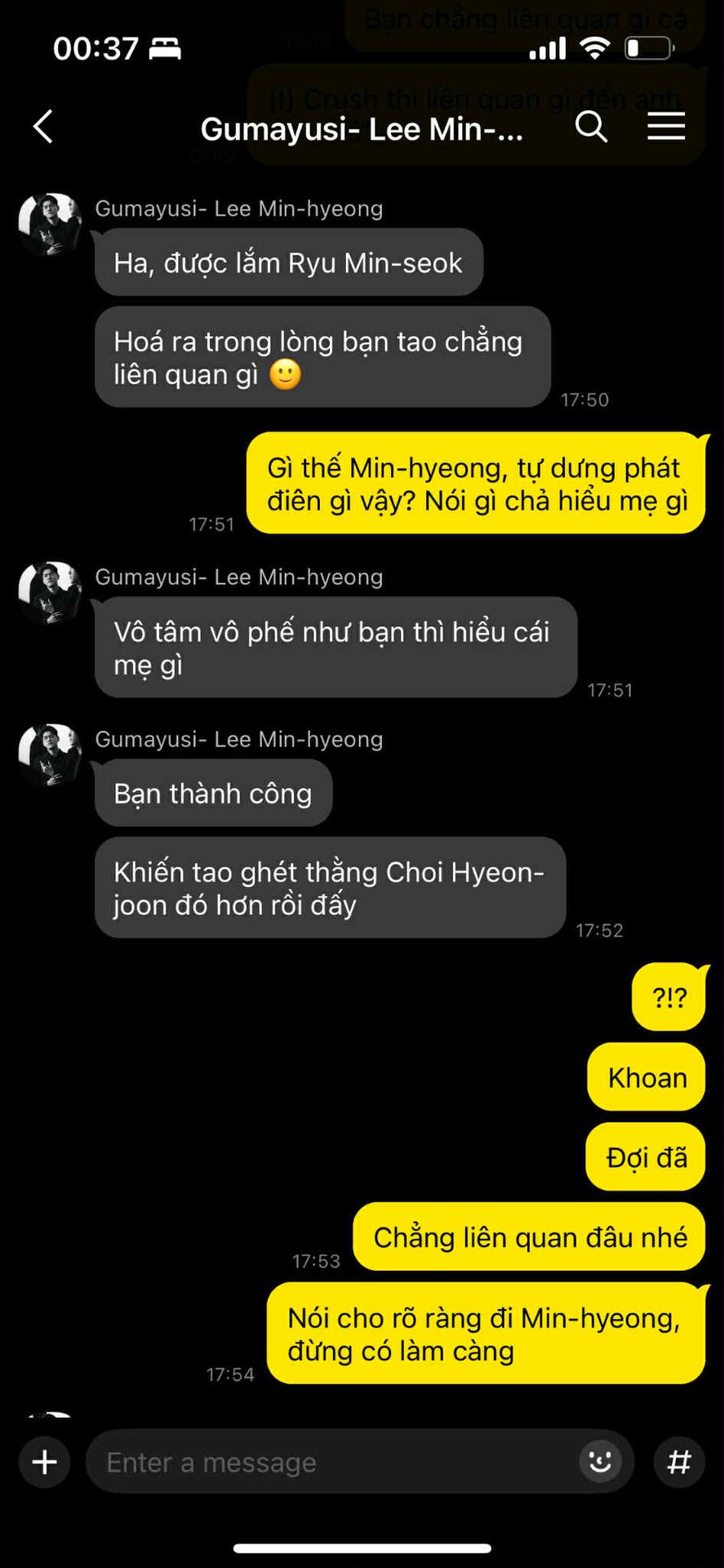View the avatar beside Vô tâm vô phế message
Image resolution: width=724 pixels, height=1568 pixels.
click(x=51, y=593)
